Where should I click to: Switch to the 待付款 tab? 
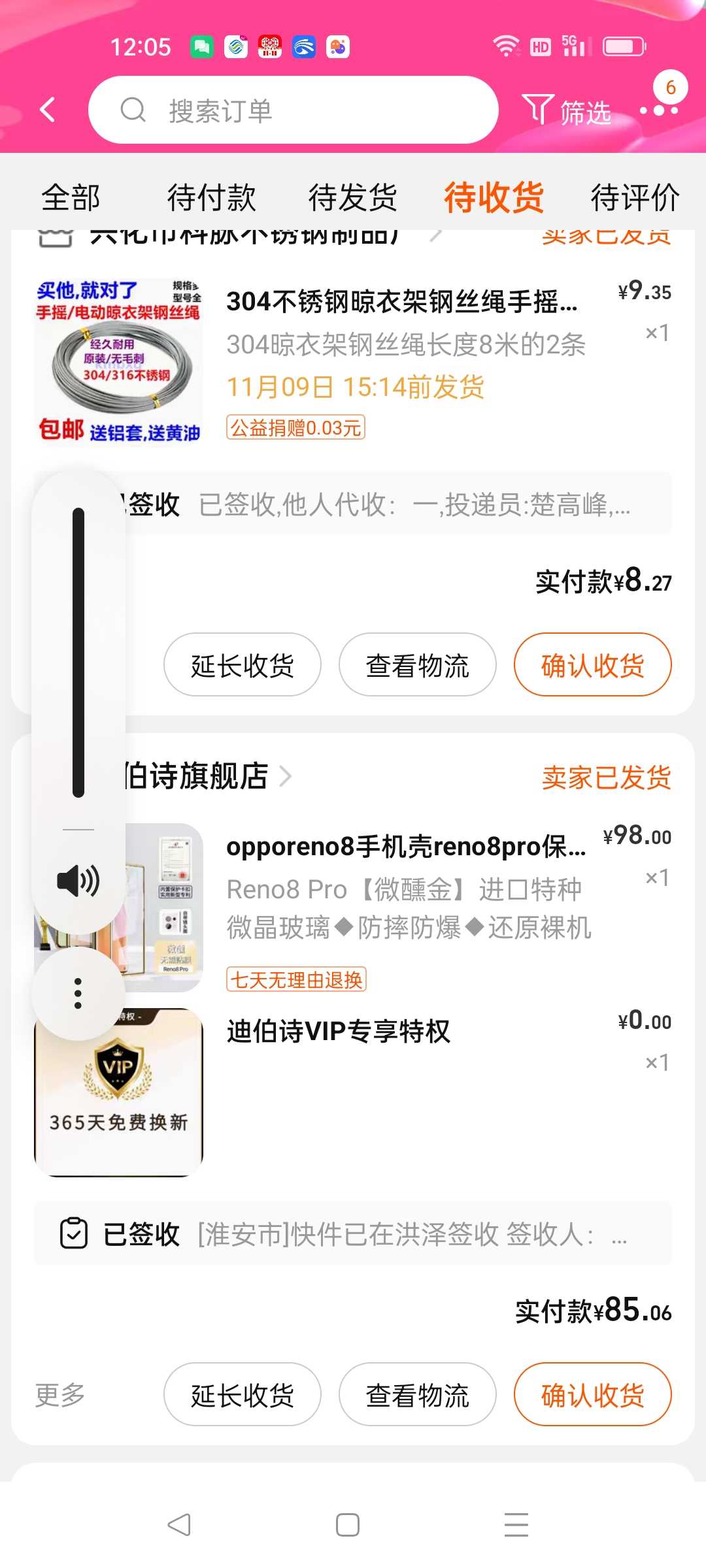pyautogui.click(x=211, y=197)
